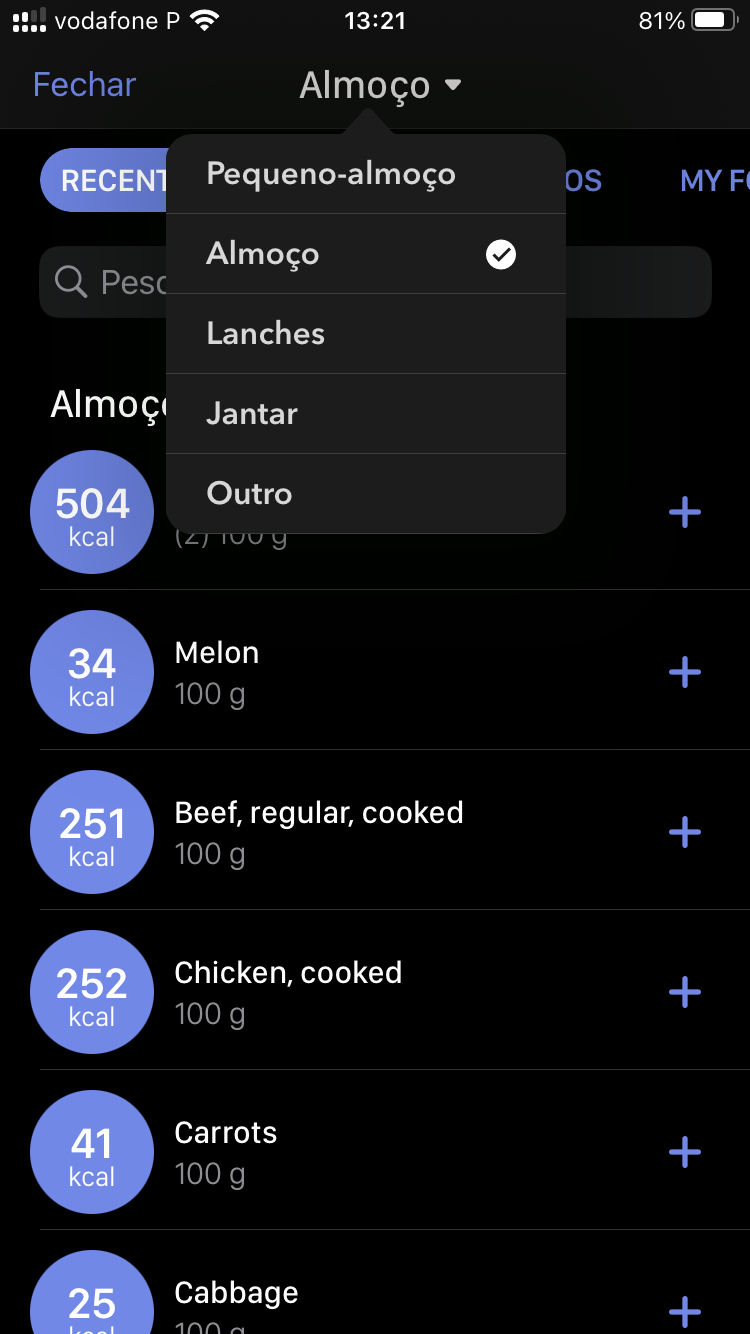
Task: Add Carrots to the meal
Action: click(685, 1153)
